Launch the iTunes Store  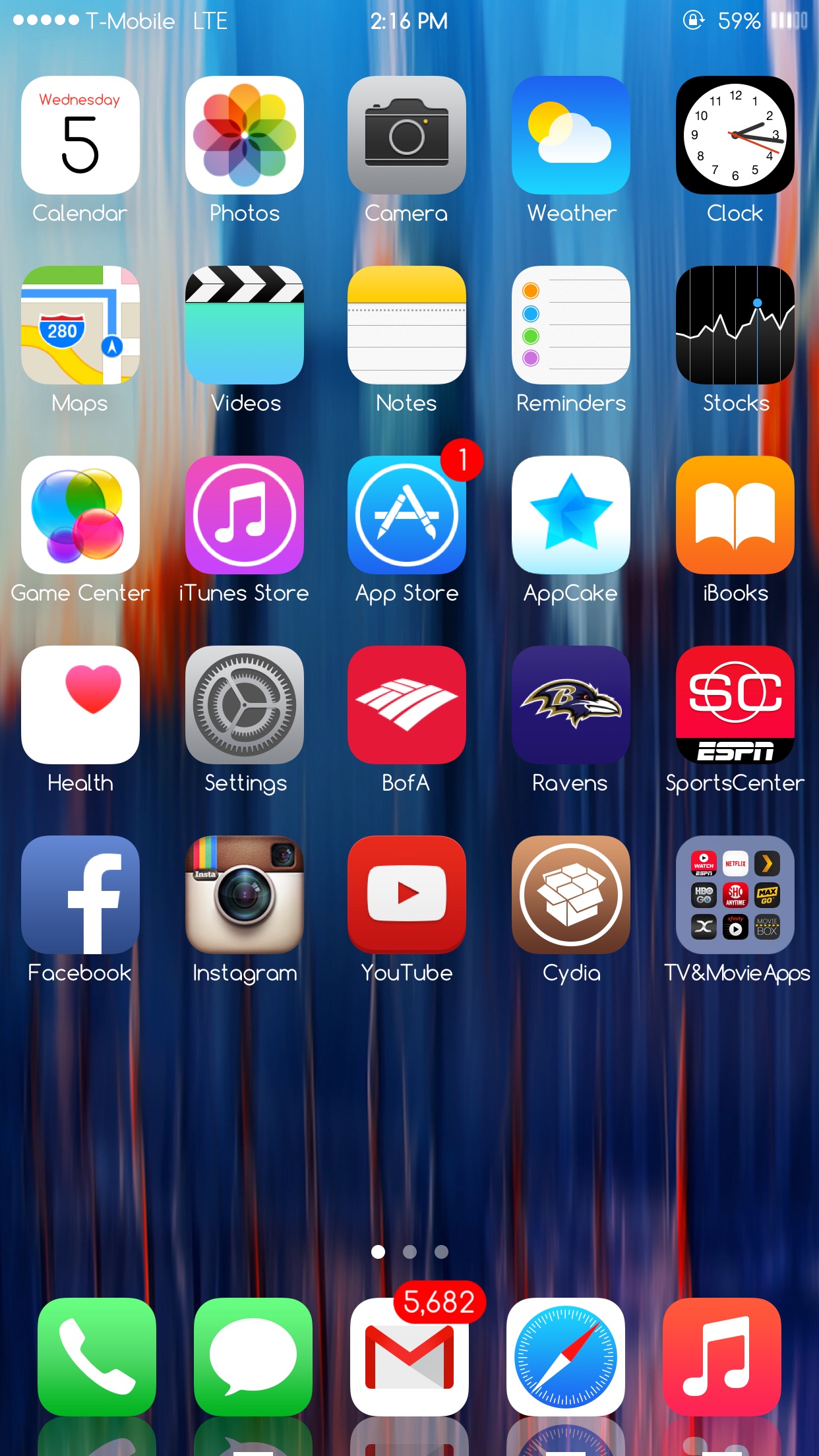coord(245,516)
